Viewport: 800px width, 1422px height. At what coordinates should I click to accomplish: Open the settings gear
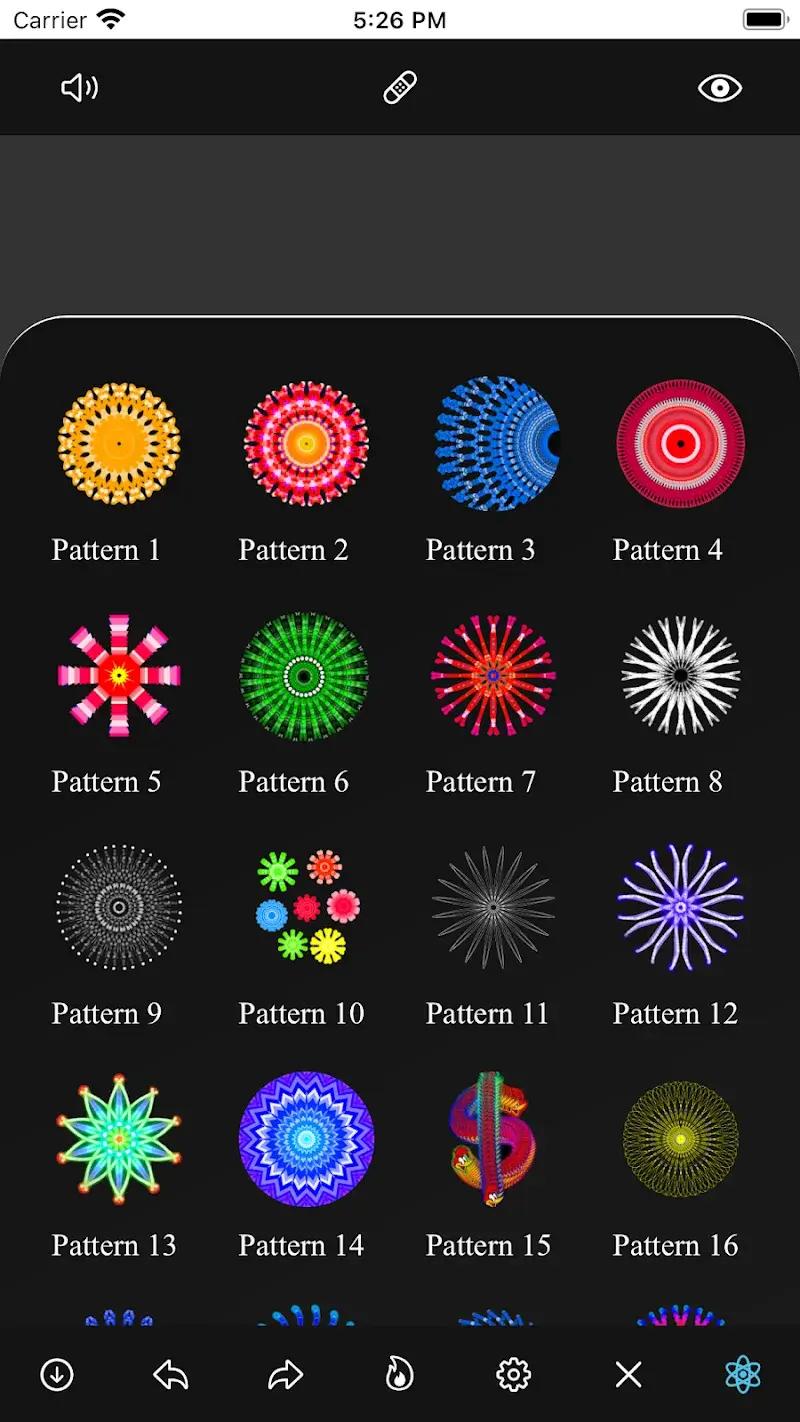click(x=513, y=1375)
